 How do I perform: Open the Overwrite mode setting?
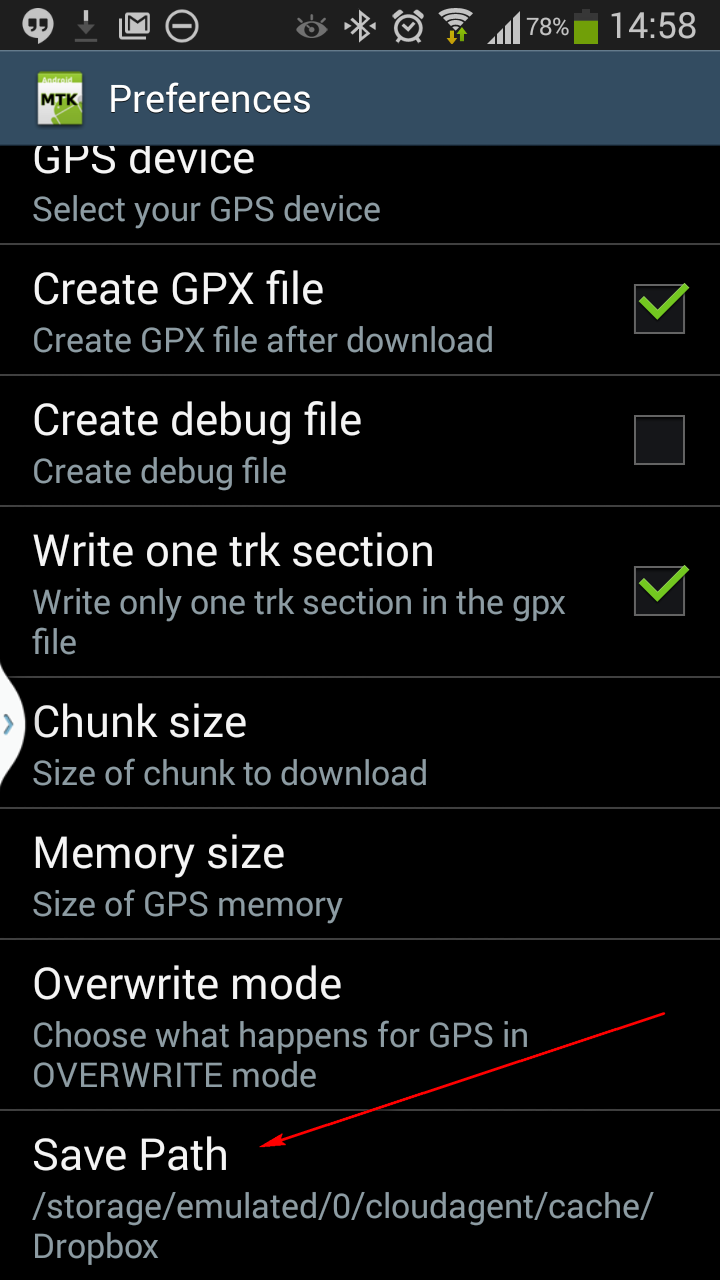pyautogui.click(x=360, y=1025)
